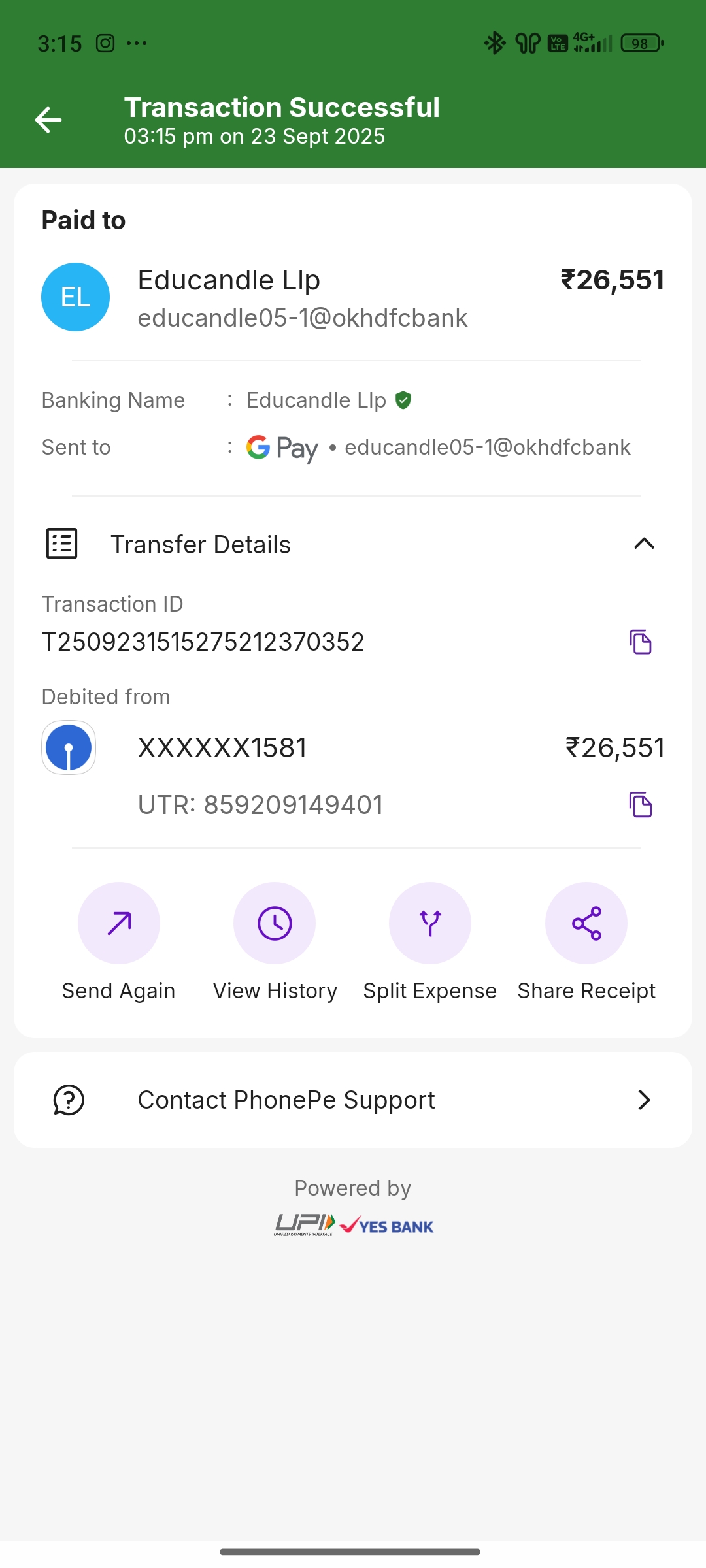
Task: Open View History
Action: coord(275,923)
